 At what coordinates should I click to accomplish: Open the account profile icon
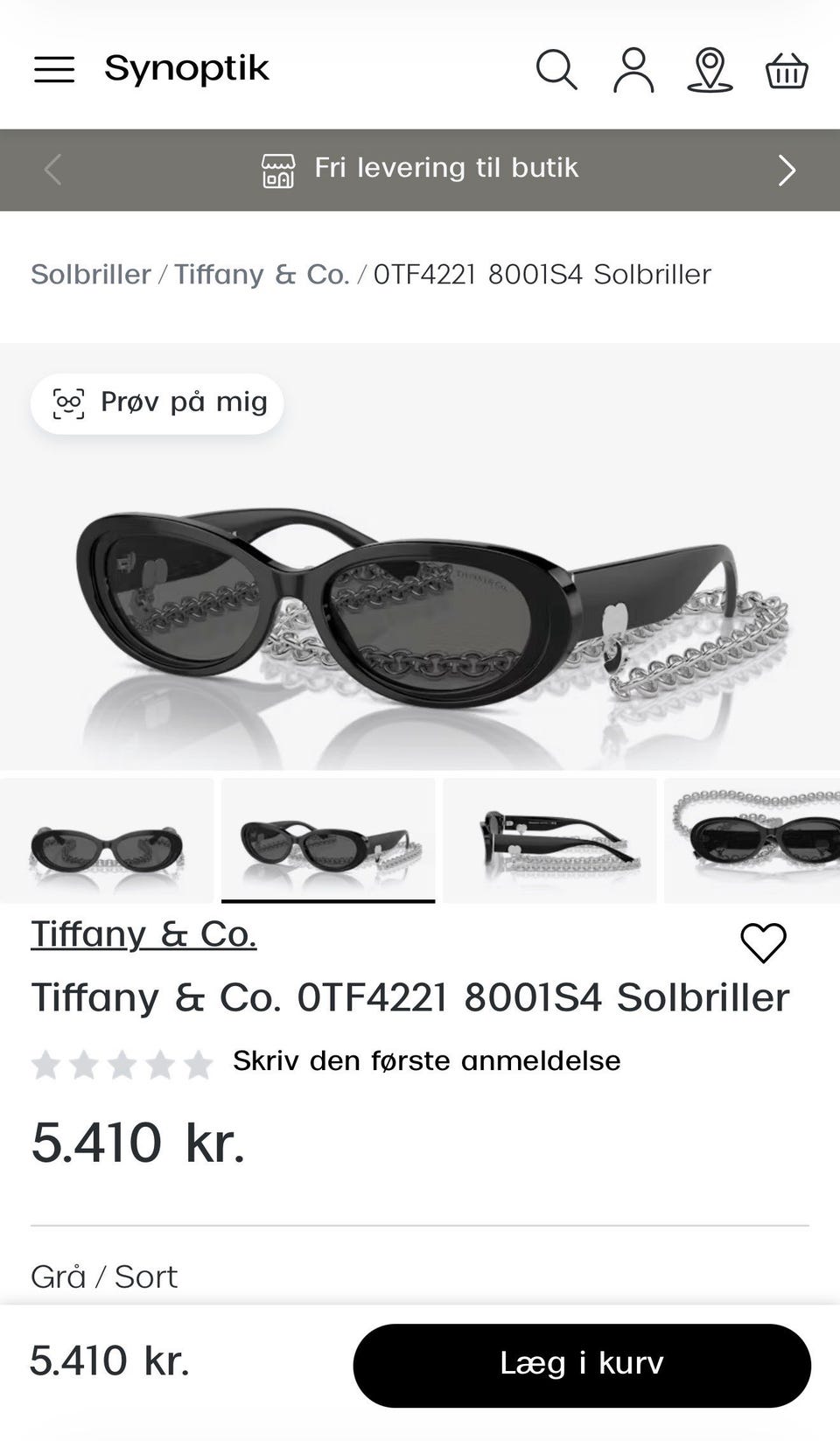click(634, 68)
